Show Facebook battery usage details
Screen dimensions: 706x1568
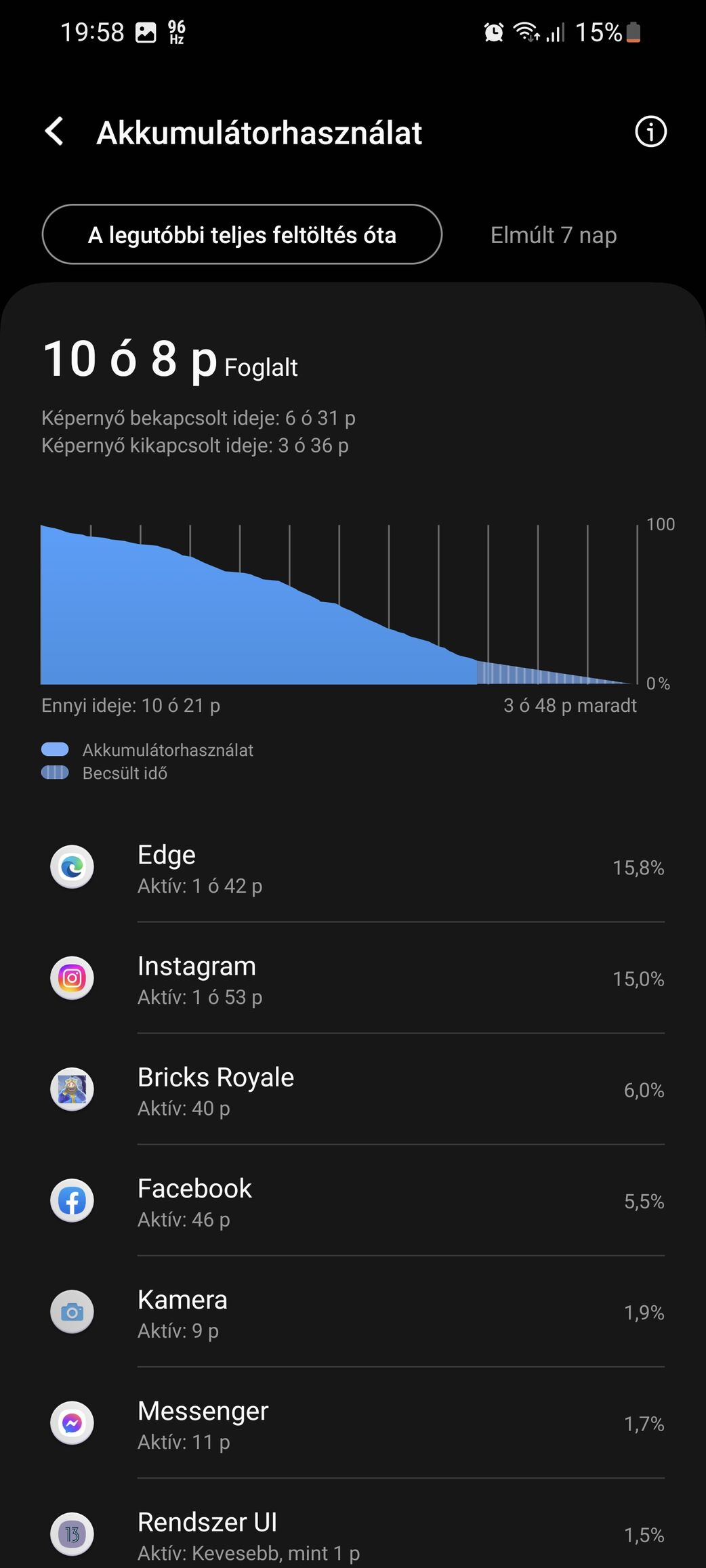click(x=352, y=1201)
